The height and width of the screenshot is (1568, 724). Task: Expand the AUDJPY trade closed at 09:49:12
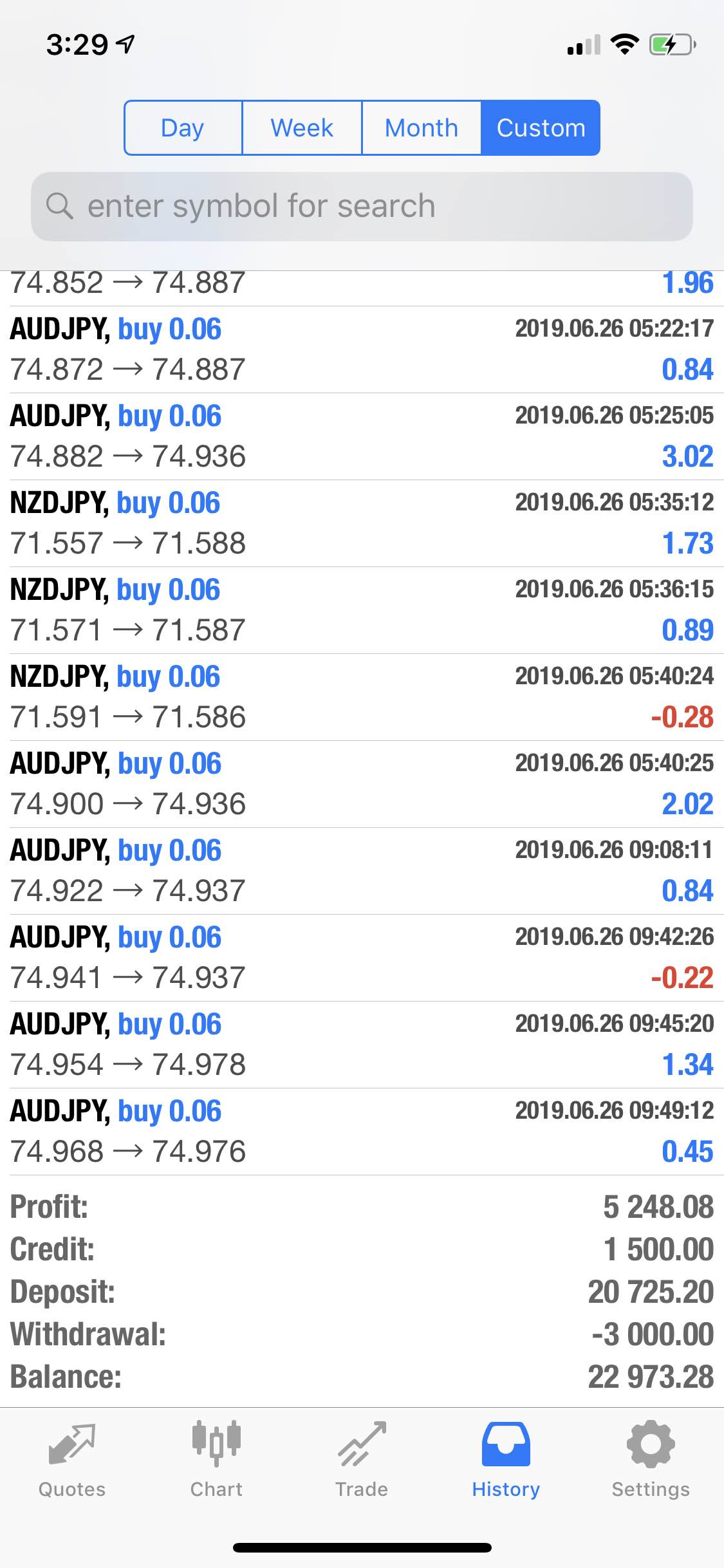362,1132
